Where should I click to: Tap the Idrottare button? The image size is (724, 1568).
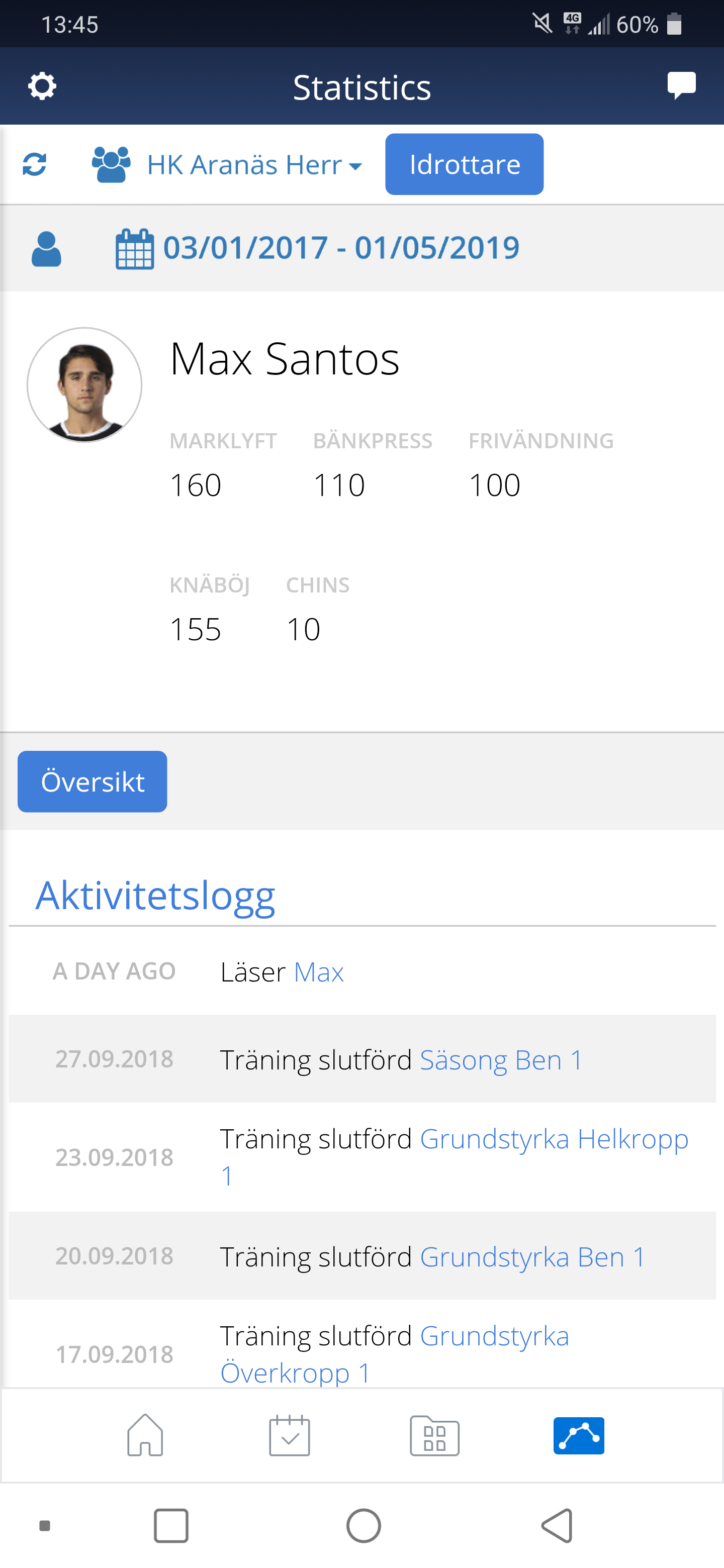(464, 164)
